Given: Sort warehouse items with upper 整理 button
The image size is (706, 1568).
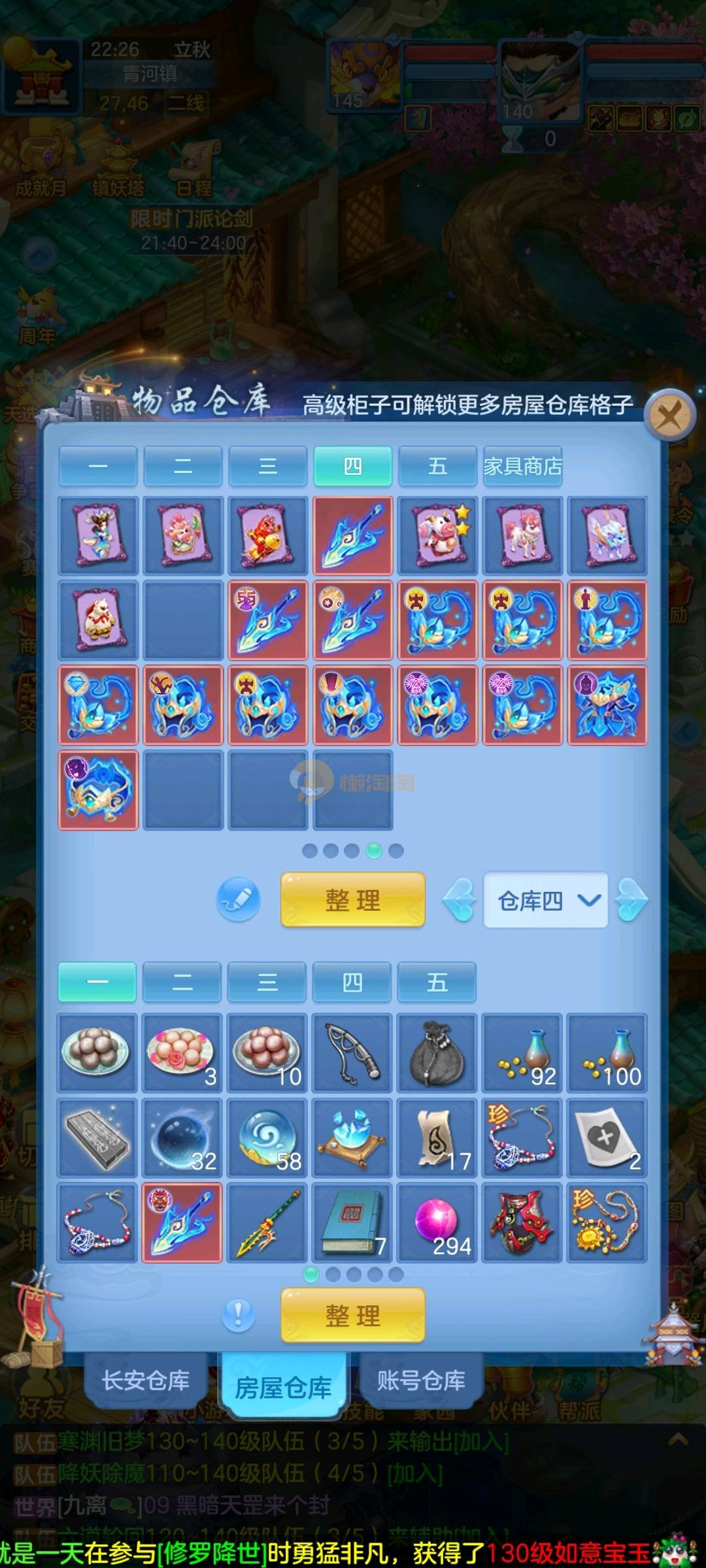Looking at the screenshot, I should pos(353,900).
